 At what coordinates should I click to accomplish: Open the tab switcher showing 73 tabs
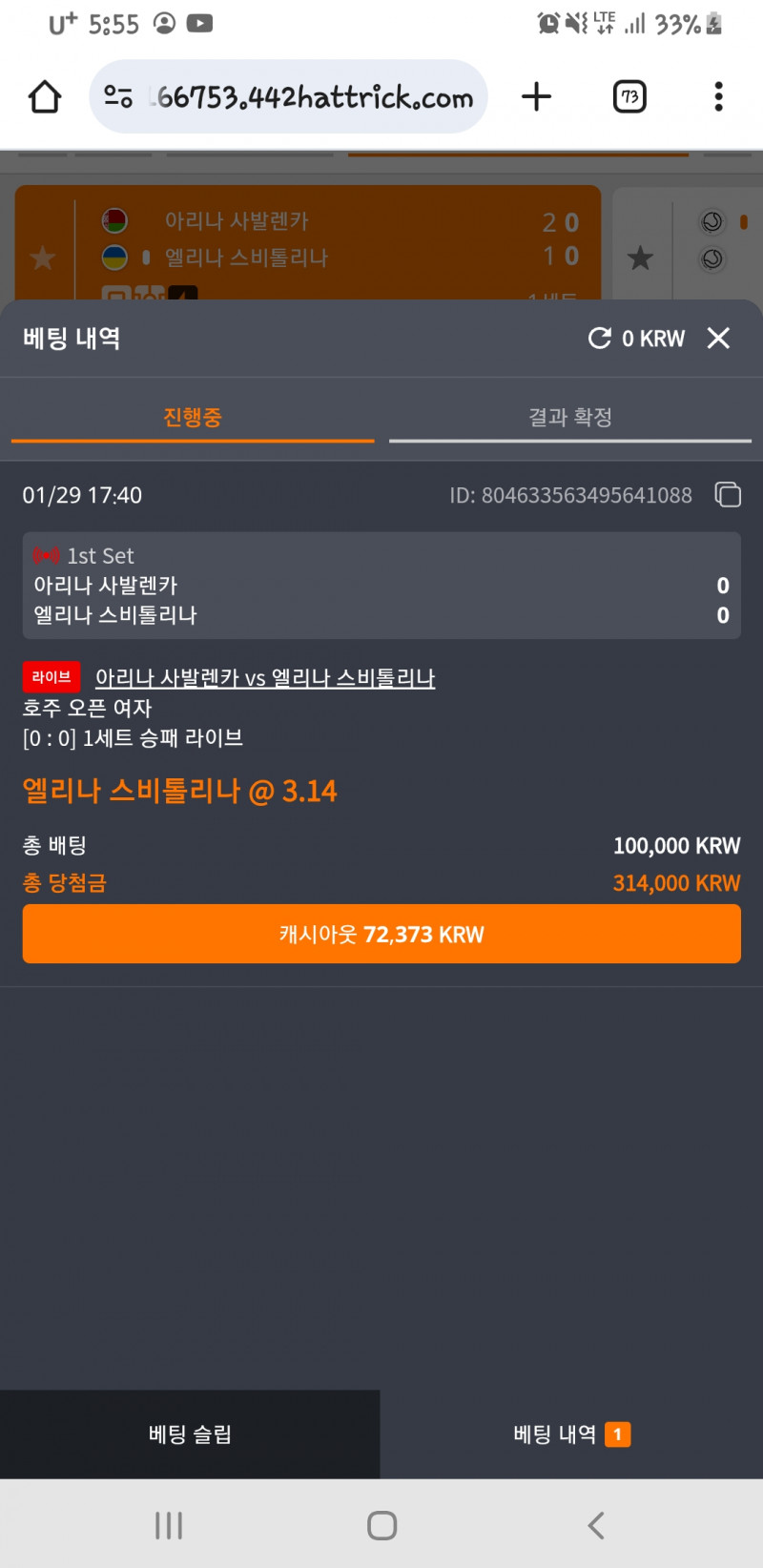629,96
